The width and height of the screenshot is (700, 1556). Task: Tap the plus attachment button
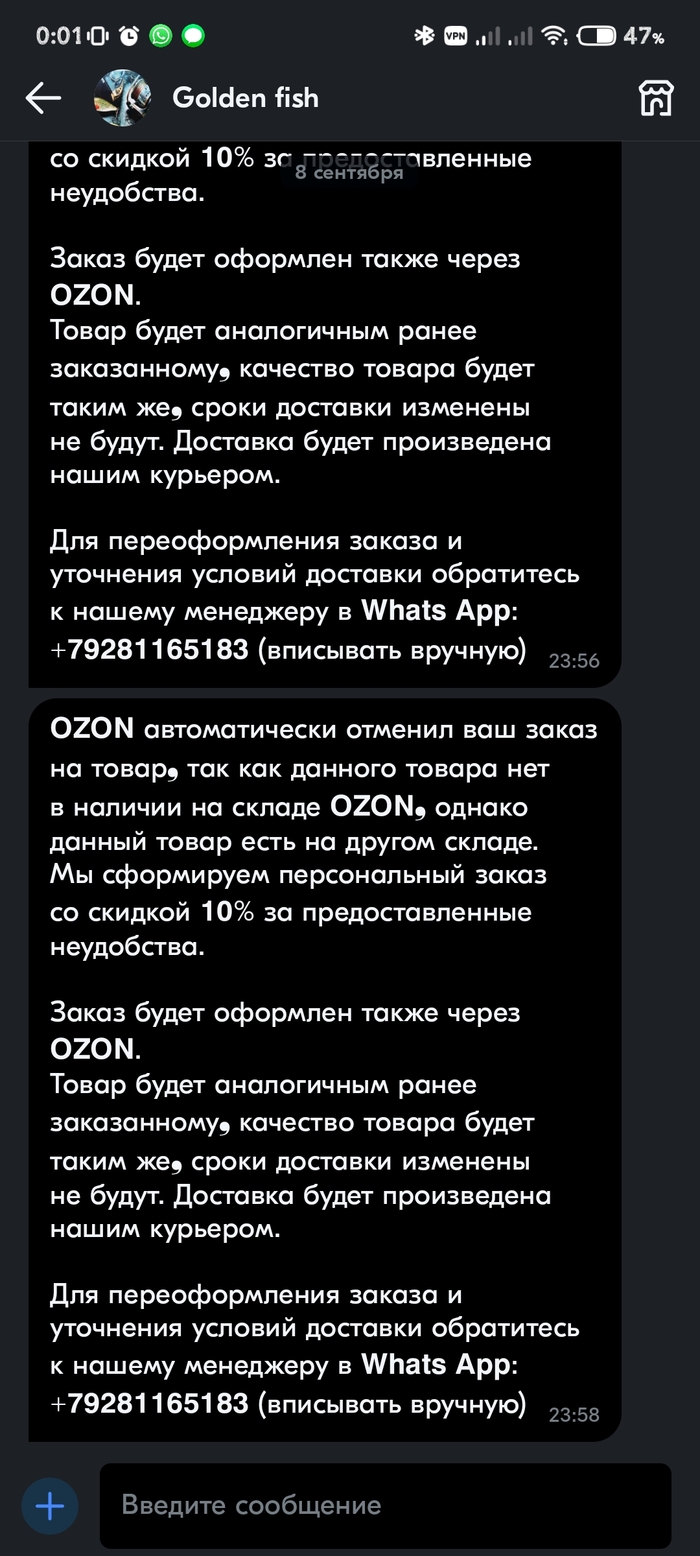49,1505
